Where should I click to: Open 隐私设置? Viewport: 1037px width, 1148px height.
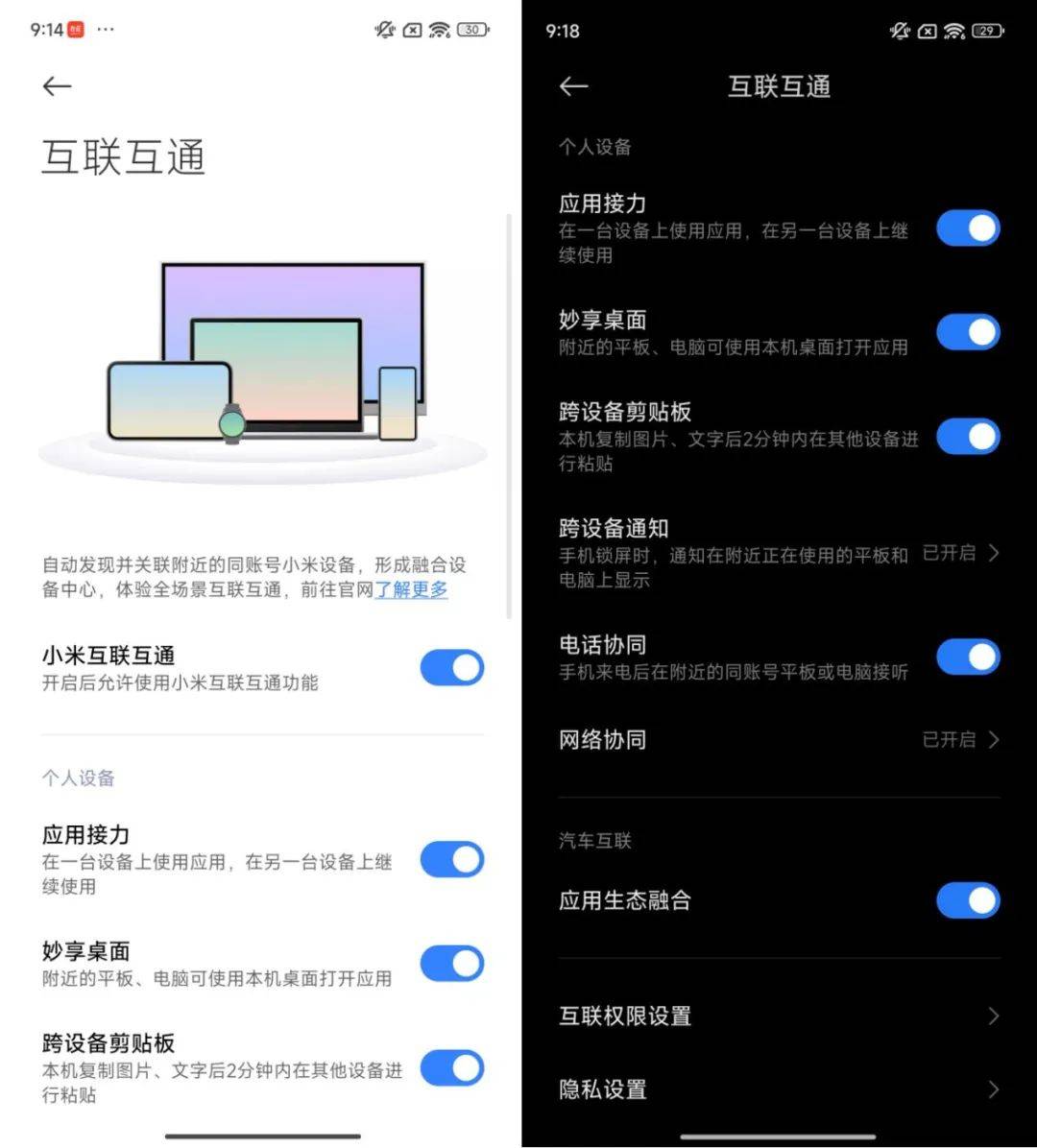tap(779, 1089)
